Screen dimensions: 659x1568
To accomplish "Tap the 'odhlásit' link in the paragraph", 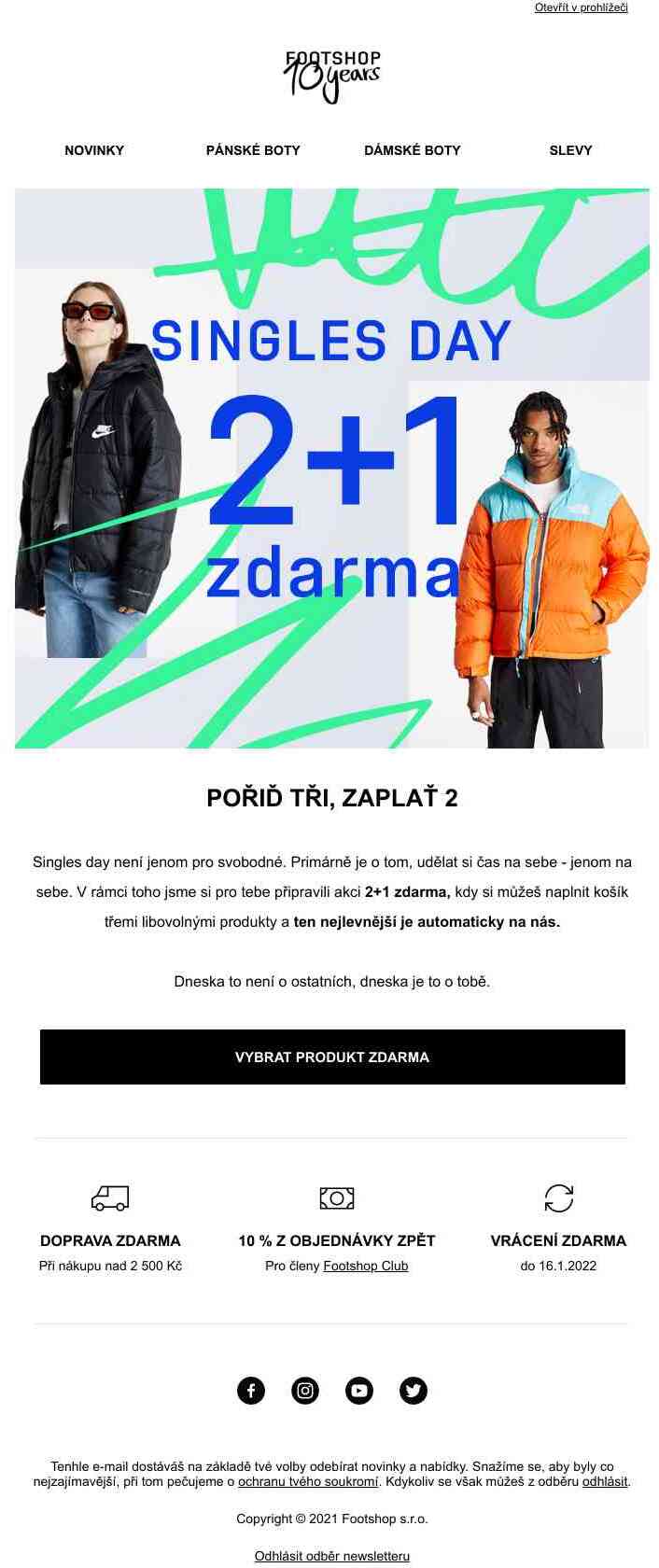I will click(x=605, y=1481).
